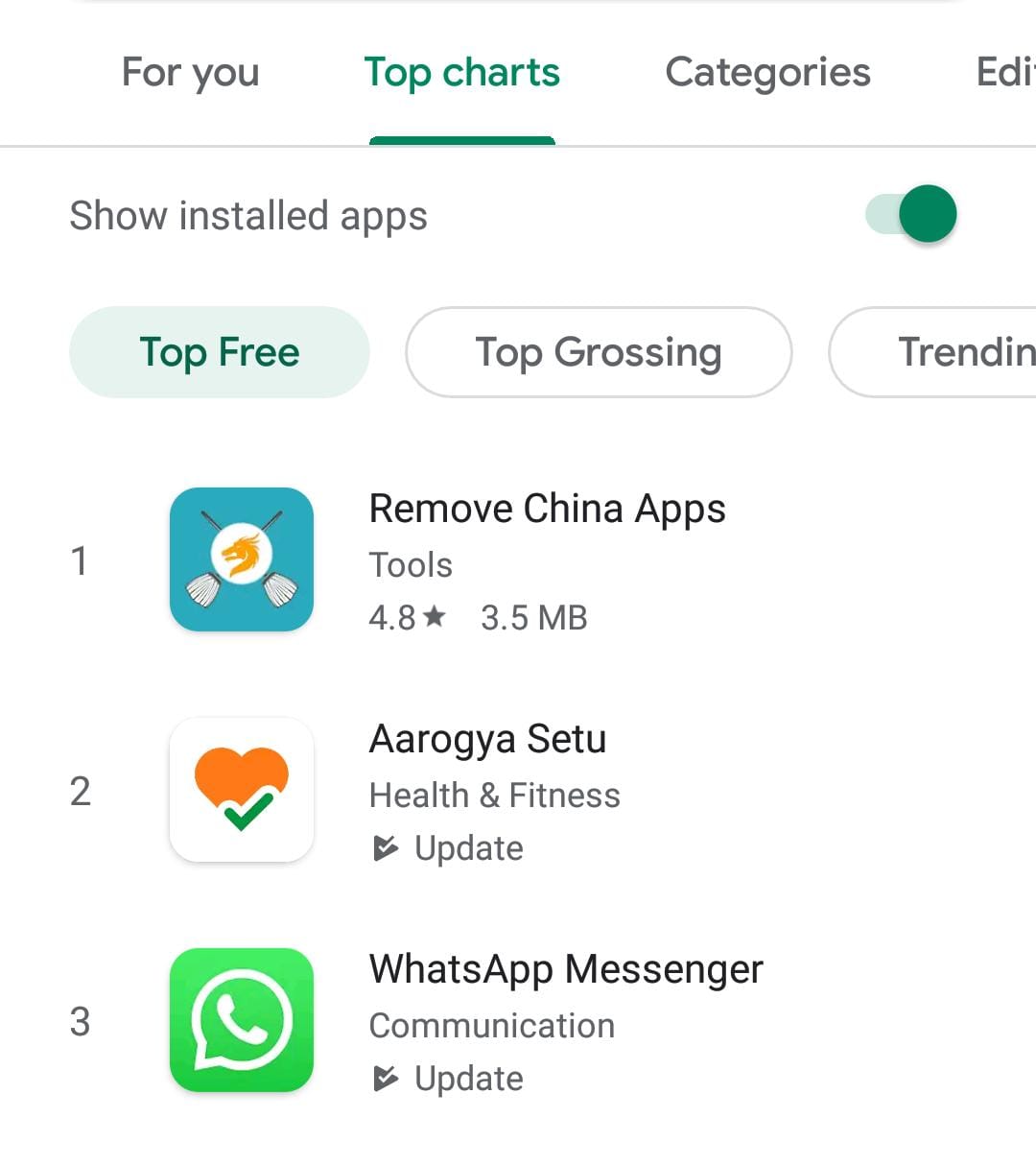Tap the Trending chip
The image size is (1036, 1165).
pos(950,352)
